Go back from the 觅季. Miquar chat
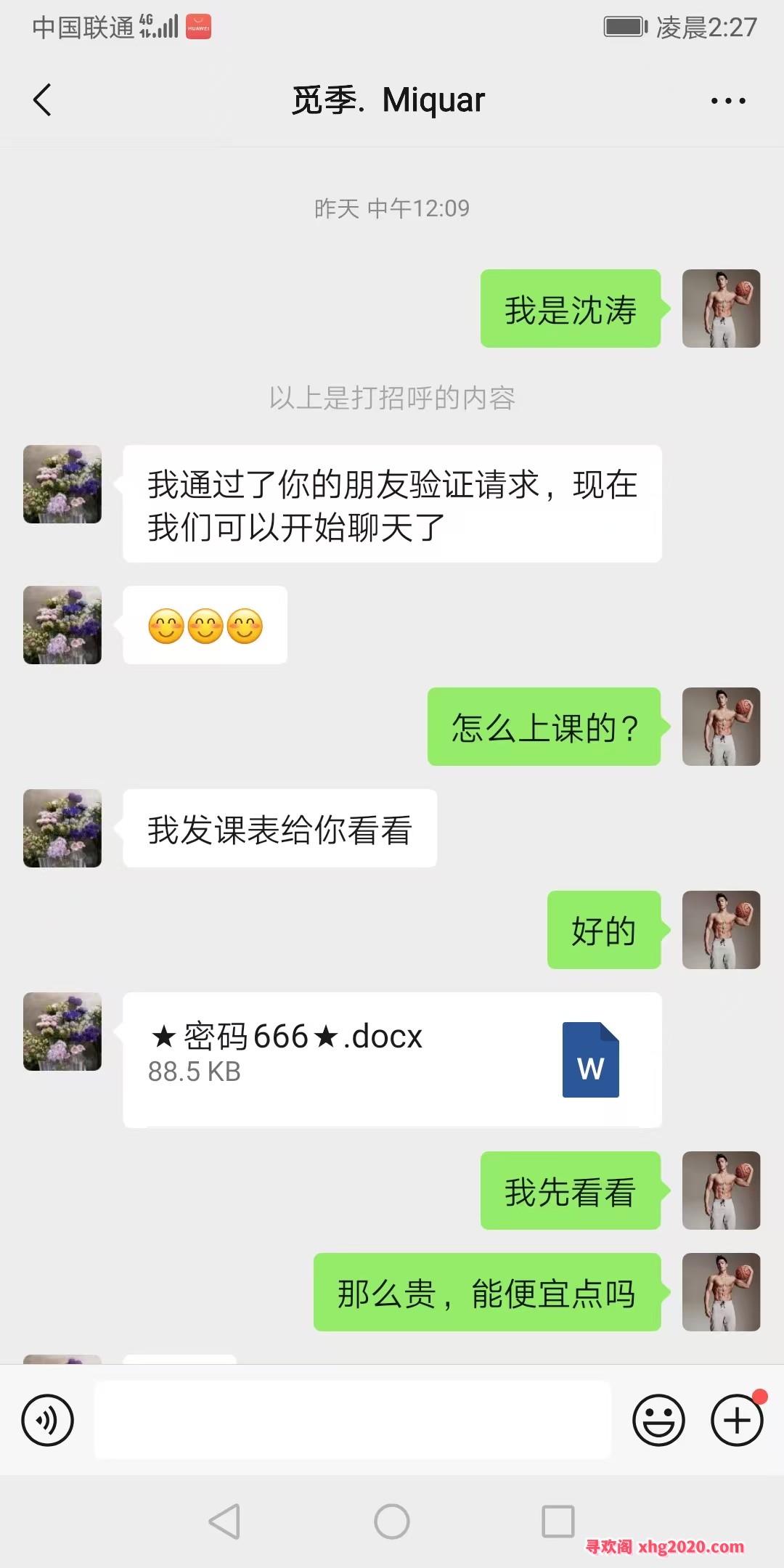 [x=43, y=100]
